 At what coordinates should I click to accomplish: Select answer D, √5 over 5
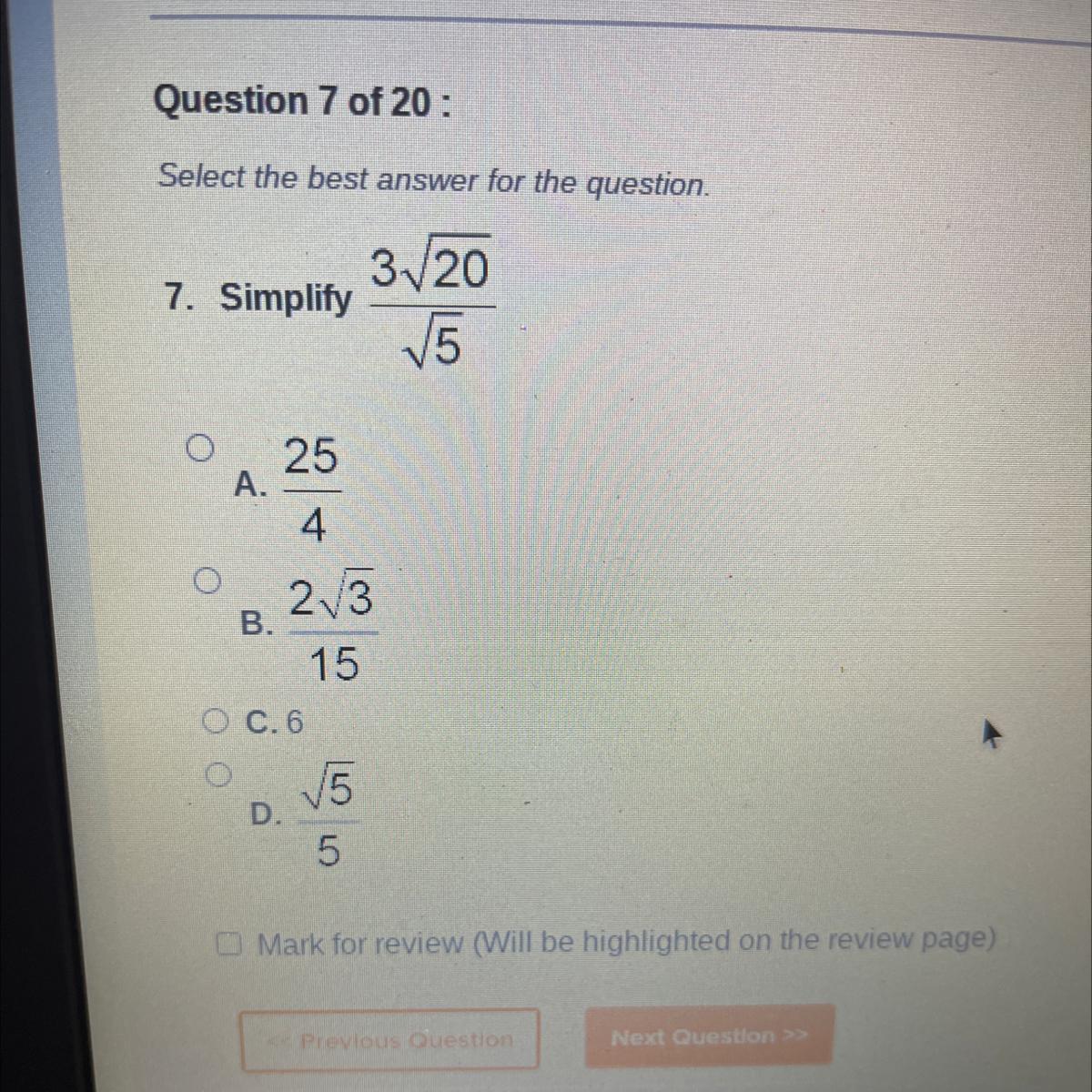pyautogui.click(x=218, y=774)
